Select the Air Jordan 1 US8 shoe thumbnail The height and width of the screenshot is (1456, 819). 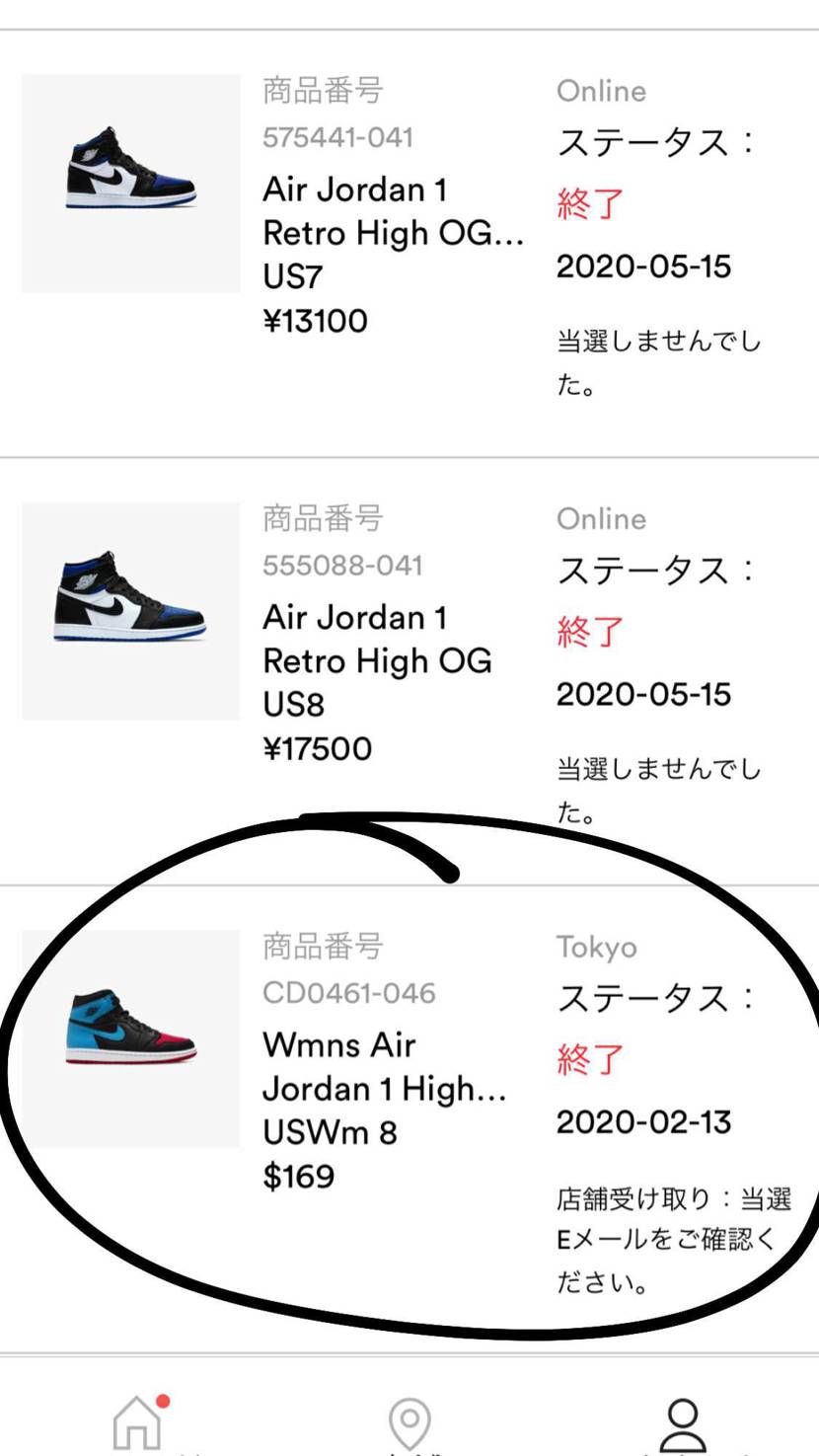[129, 610]
